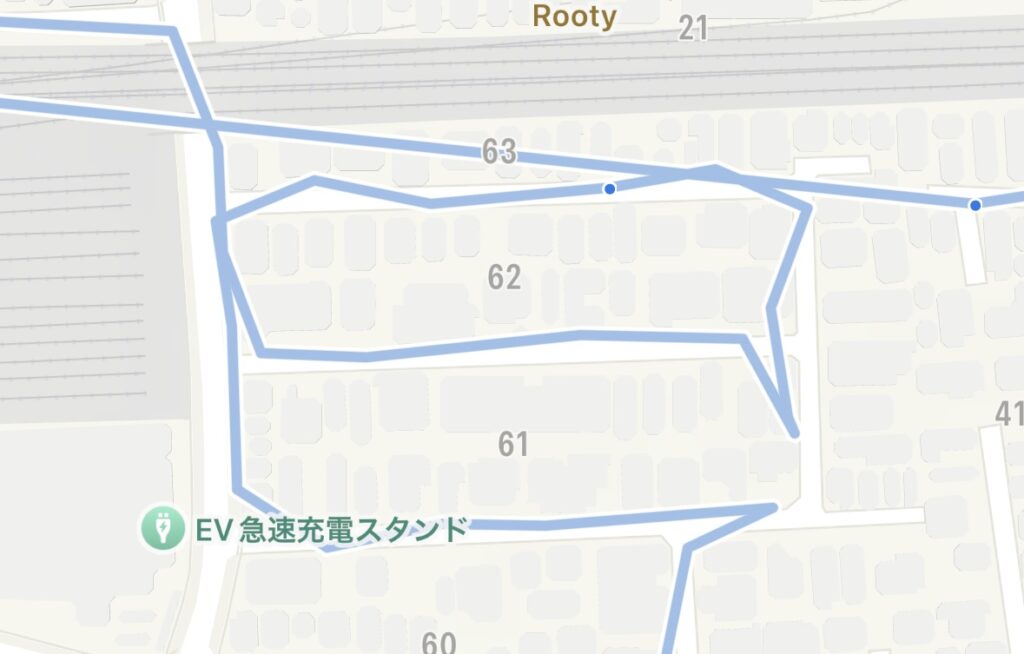Select the Rooty place label
The width and height of the screenshot is (1024, 654).
(x=574, y=16)
